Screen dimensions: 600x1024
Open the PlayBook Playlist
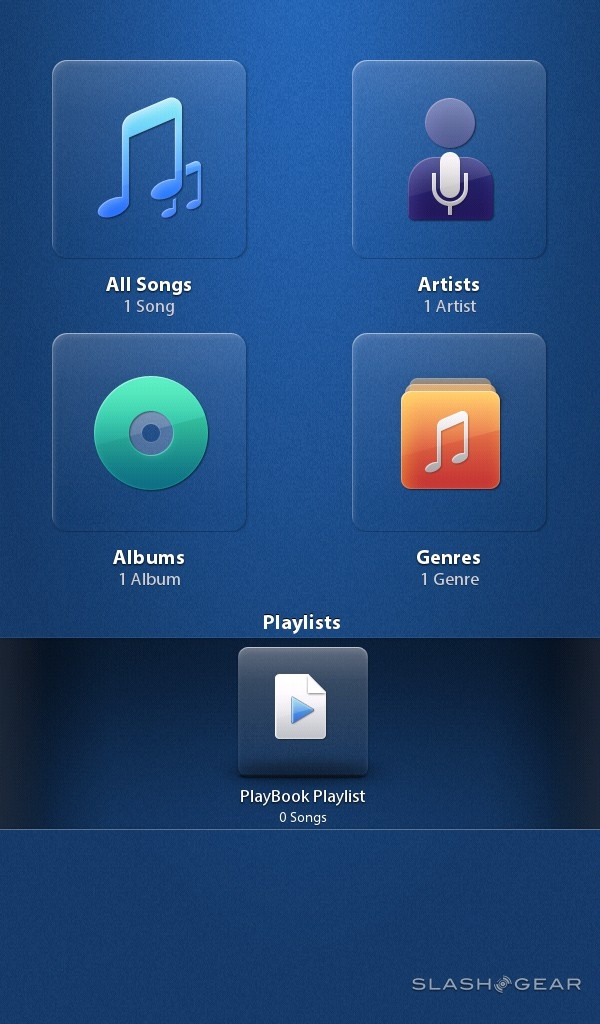(x=302, y=710)
